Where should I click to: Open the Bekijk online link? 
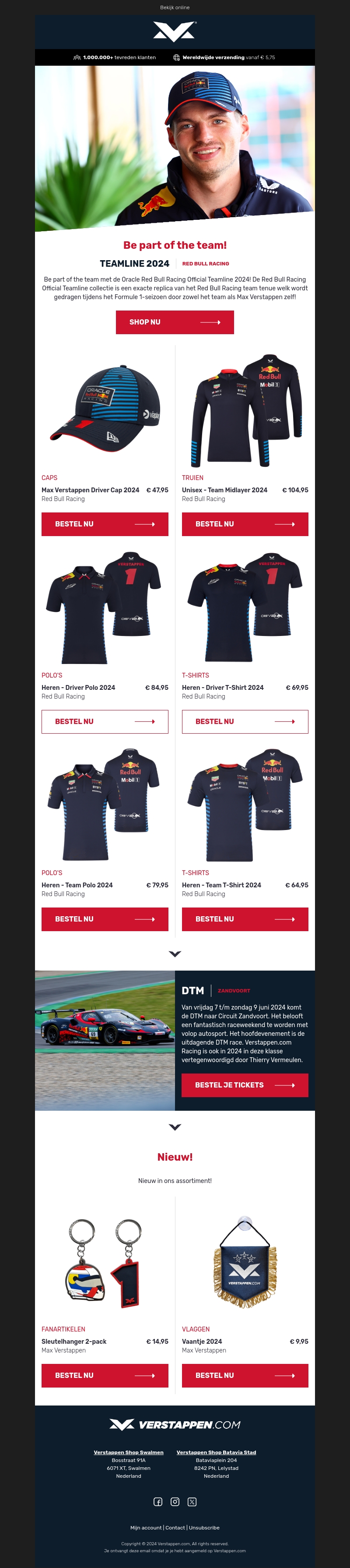click(x=175, y=7)
